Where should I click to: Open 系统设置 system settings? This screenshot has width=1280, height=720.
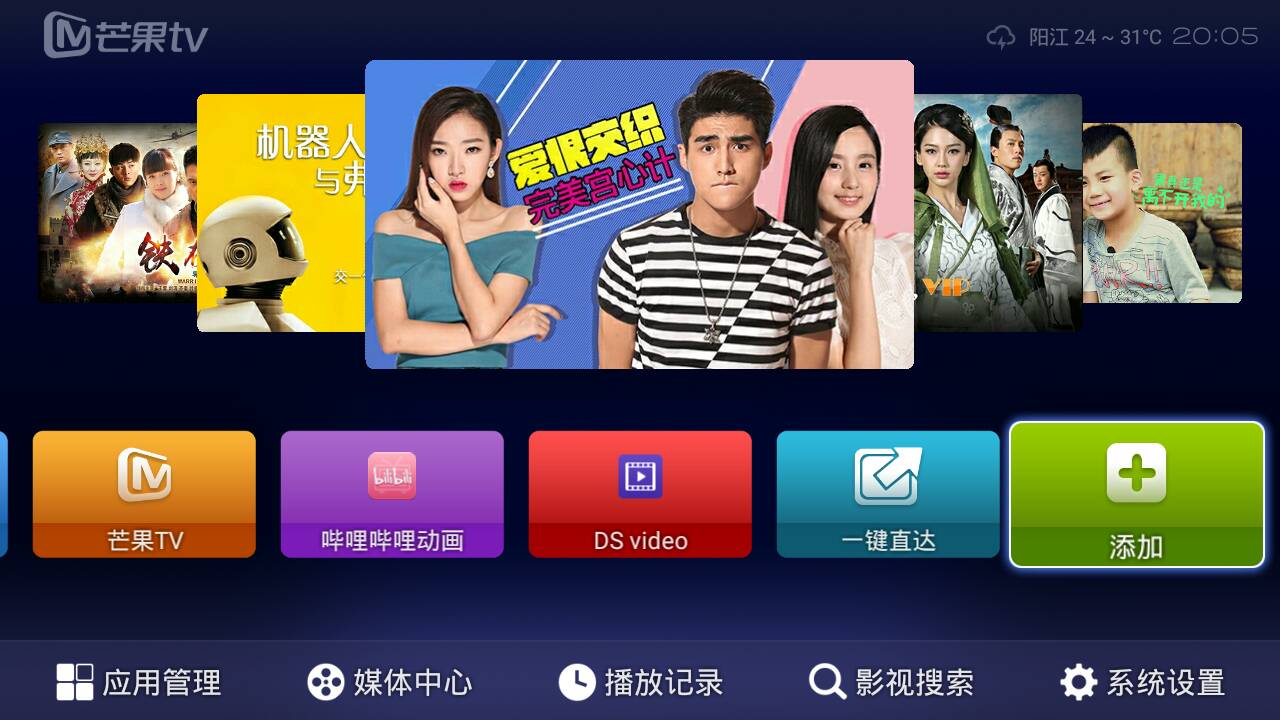pyautogui.click(x=1143, y=683)
